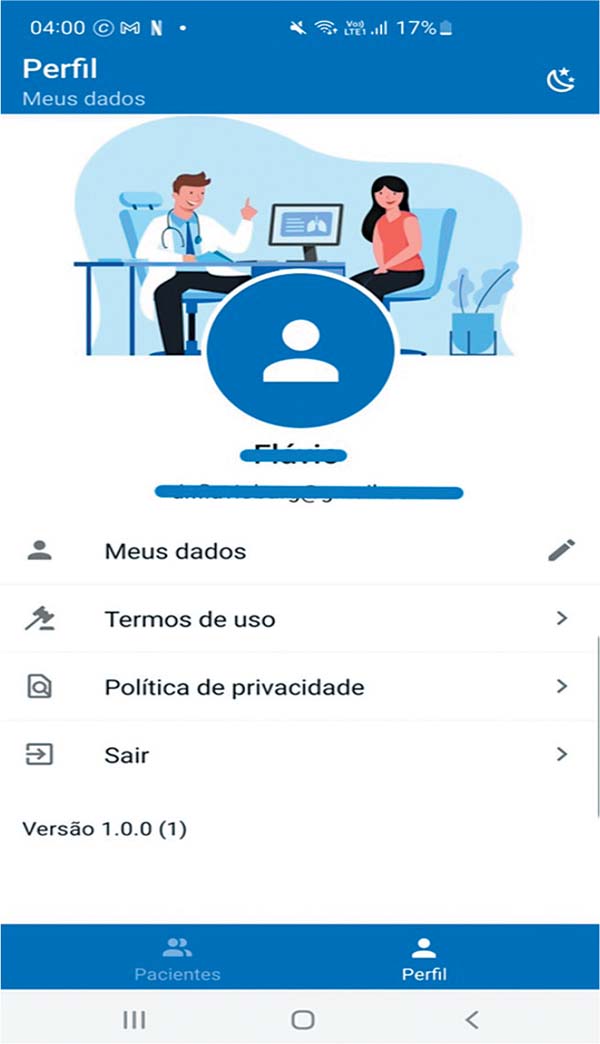Toggle dark mode with the moon icon

(560, 80)
